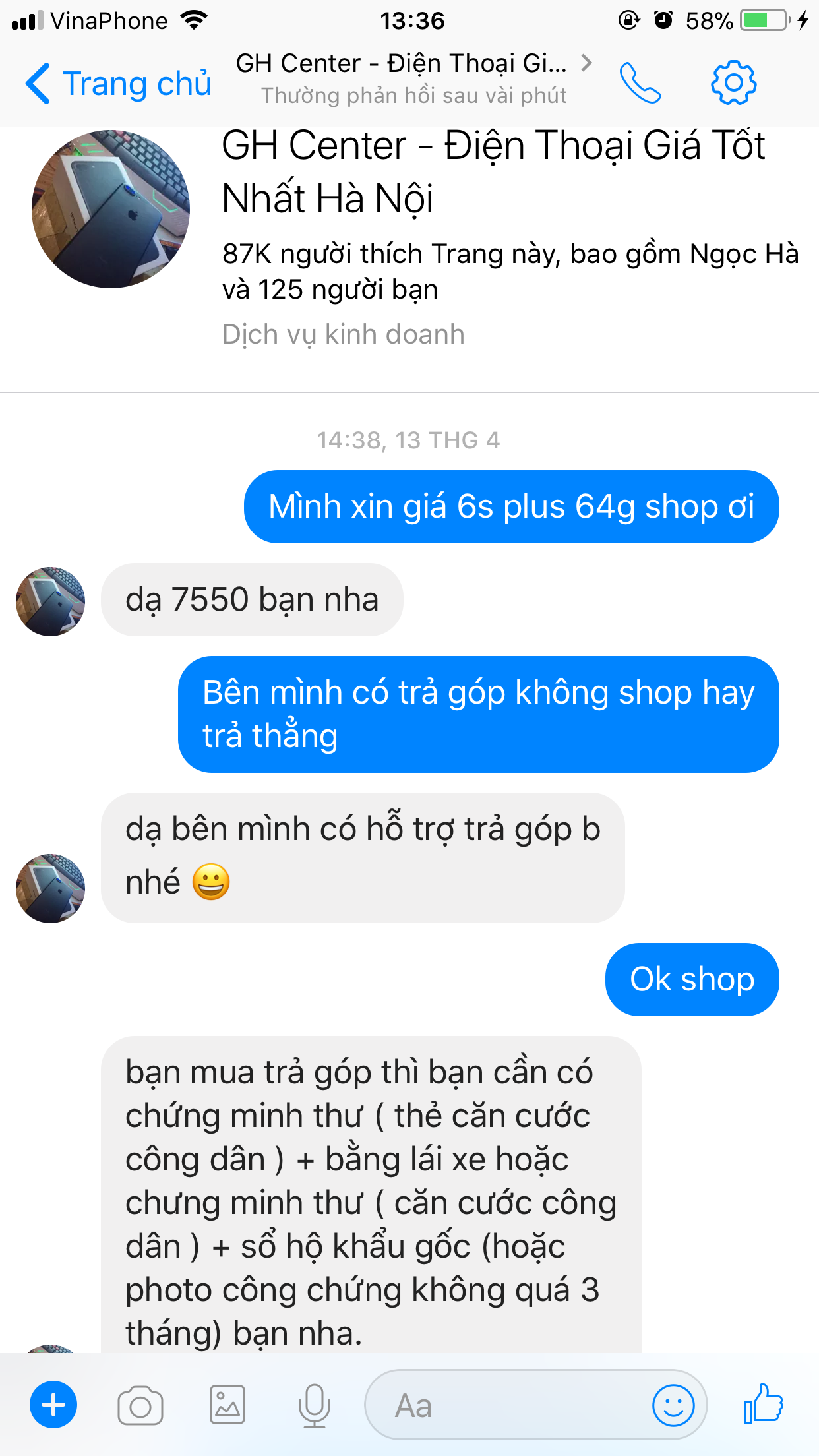This screenshot has width=819, height=1456.
Task: Go back to Trang chủ
Action: [118, 84]
